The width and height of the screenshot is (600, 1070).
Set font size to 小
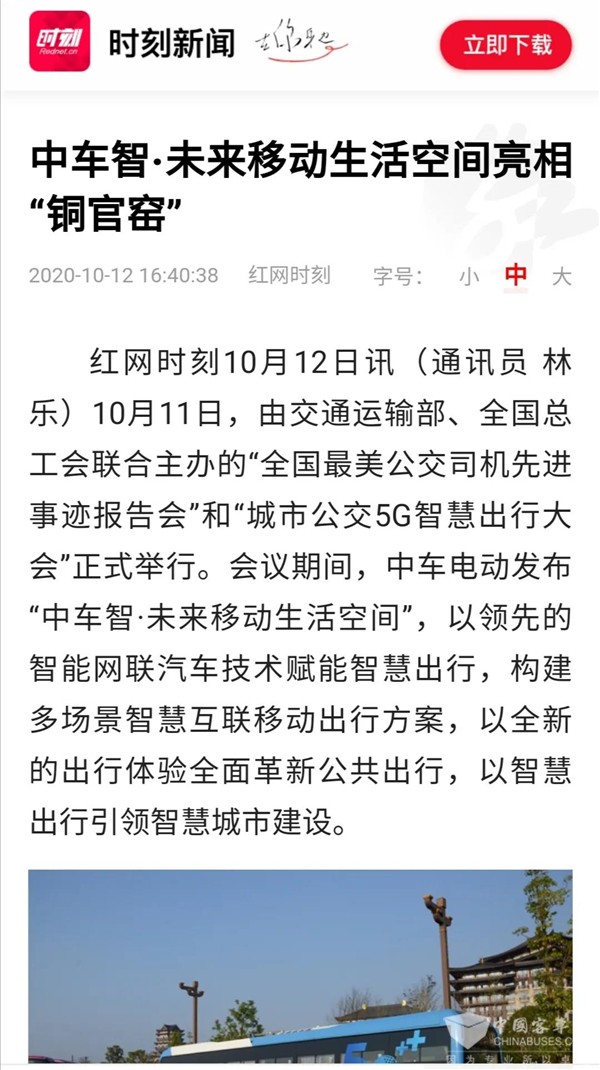[x=469, y=276]
